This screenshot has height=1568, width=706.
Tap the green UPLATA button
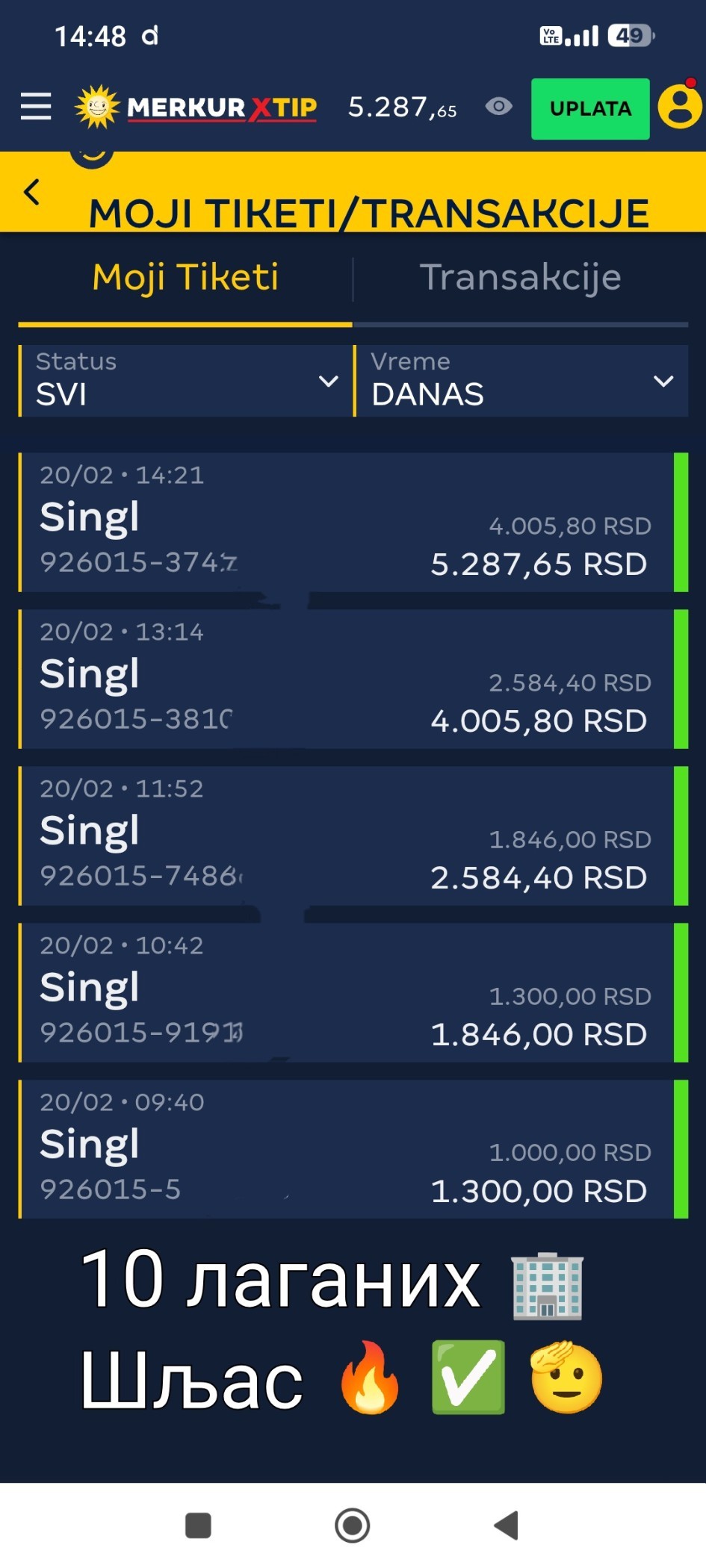pos(589,109)
